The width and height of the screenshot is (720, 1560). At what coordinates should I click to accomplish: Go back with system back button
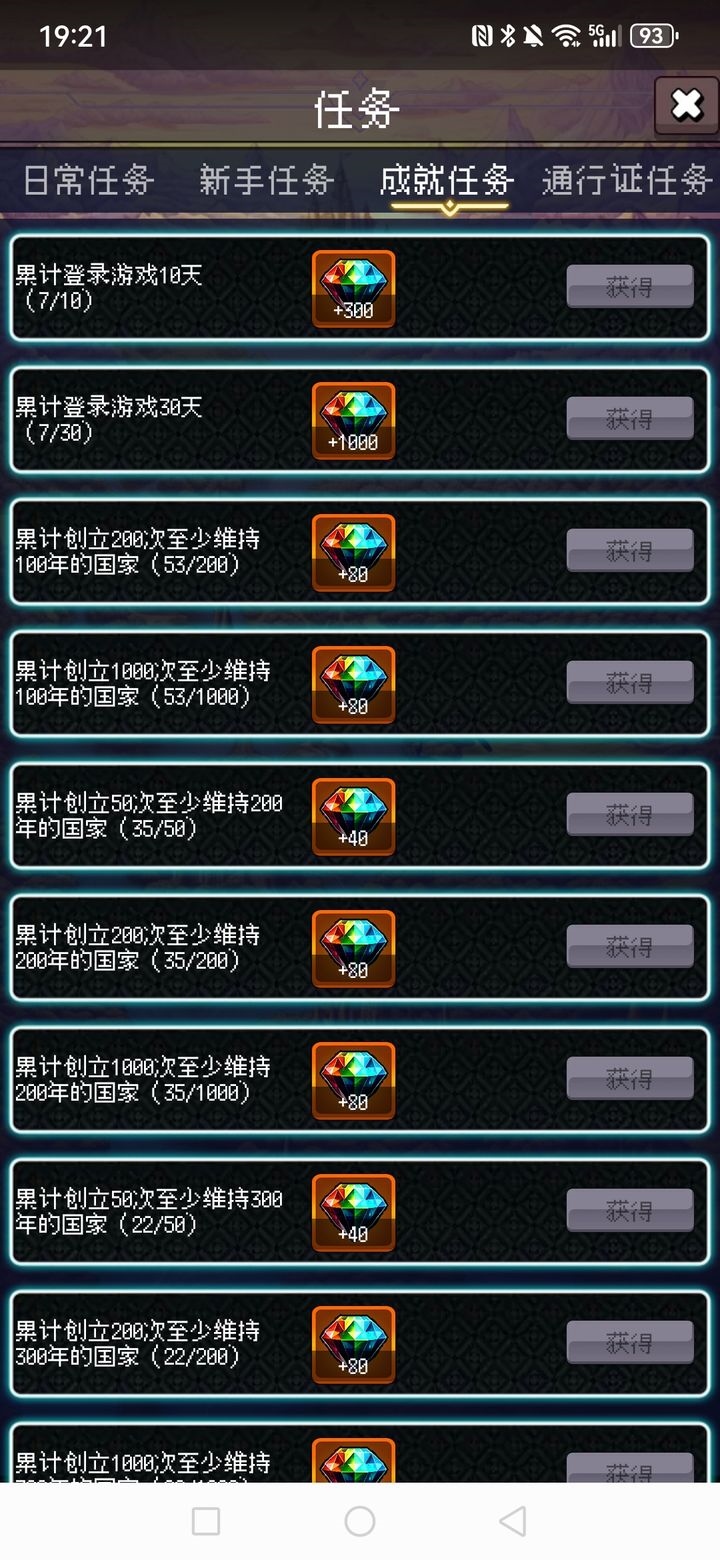pos(512,1521)
